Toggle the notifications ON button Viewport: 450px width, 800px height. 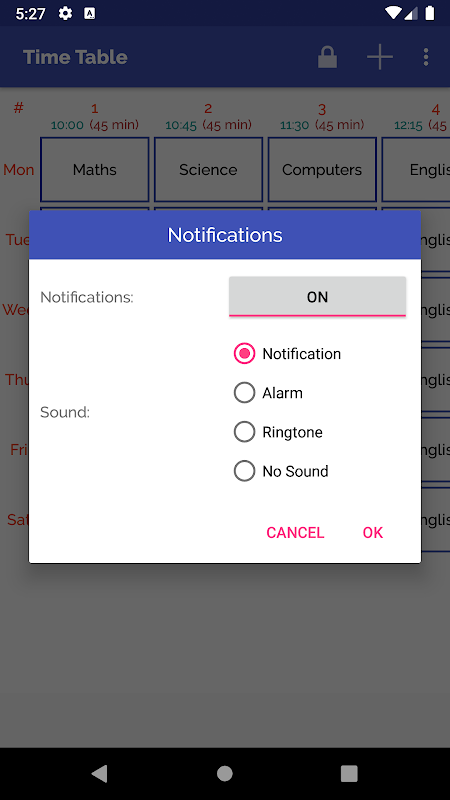pyautogui.click(x=317, y=297)
